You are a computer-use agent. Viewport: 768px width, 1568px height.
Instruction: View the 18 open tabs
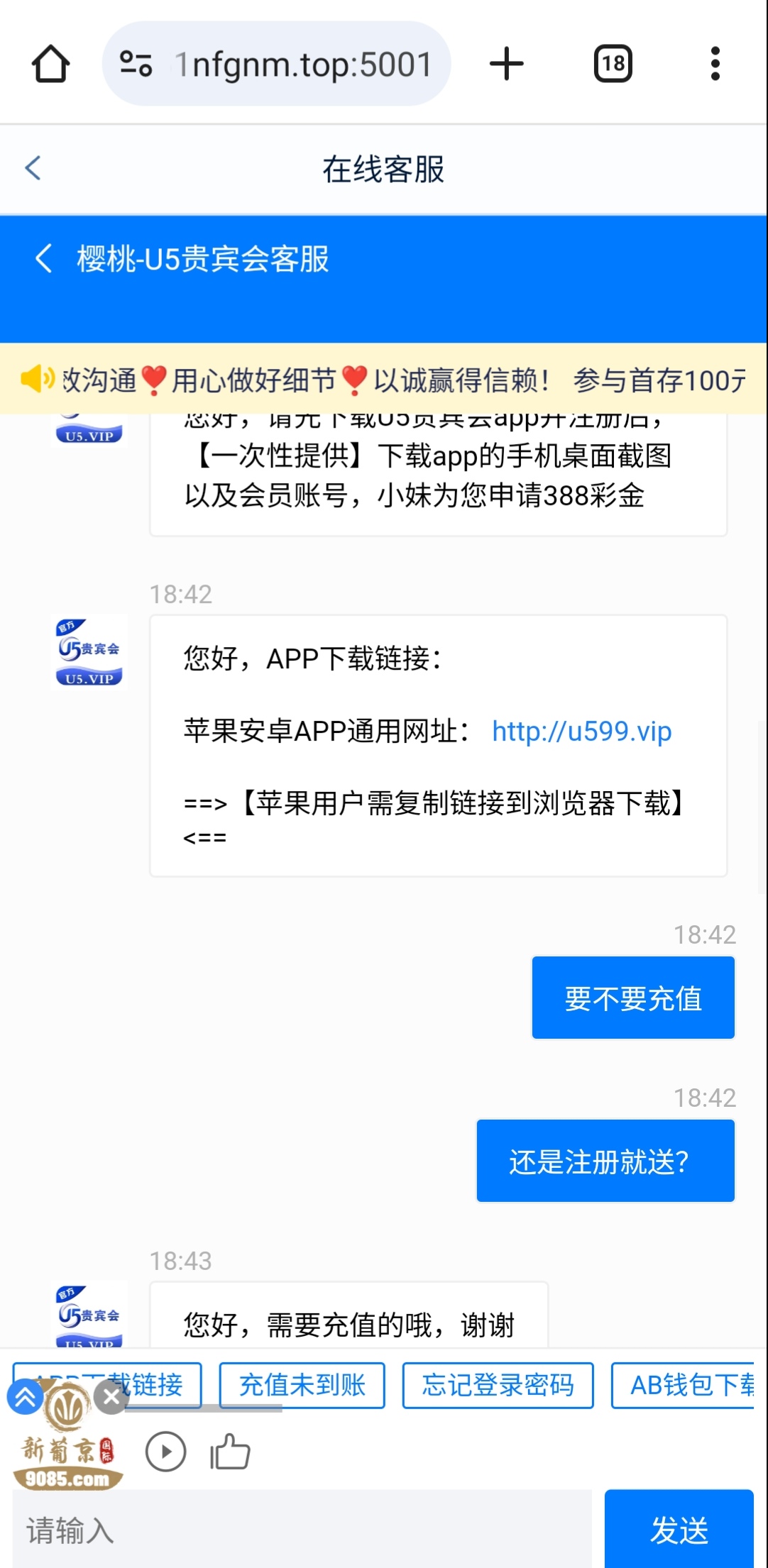613,65
